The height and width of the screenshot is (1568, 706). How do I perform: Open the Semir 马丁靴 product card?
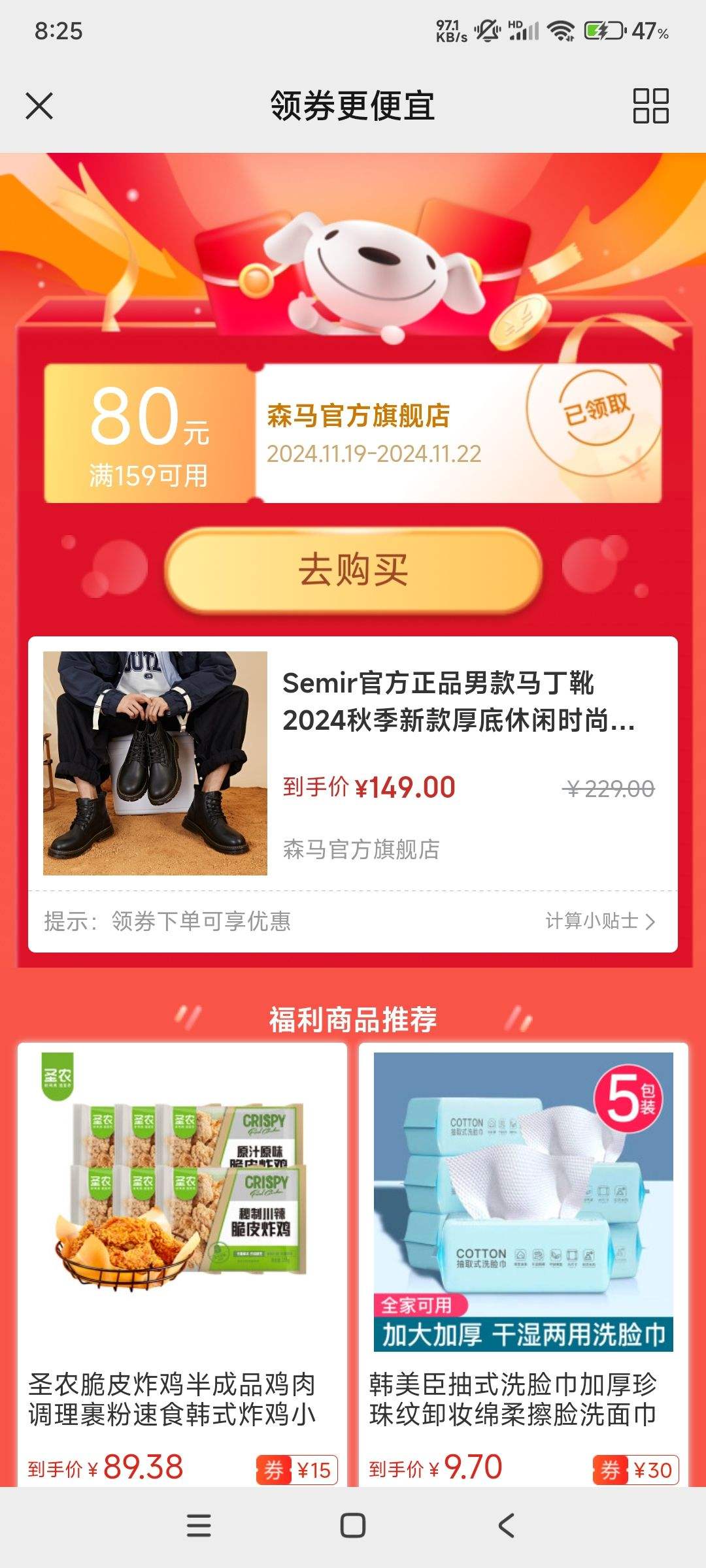(x=353, y=762)
